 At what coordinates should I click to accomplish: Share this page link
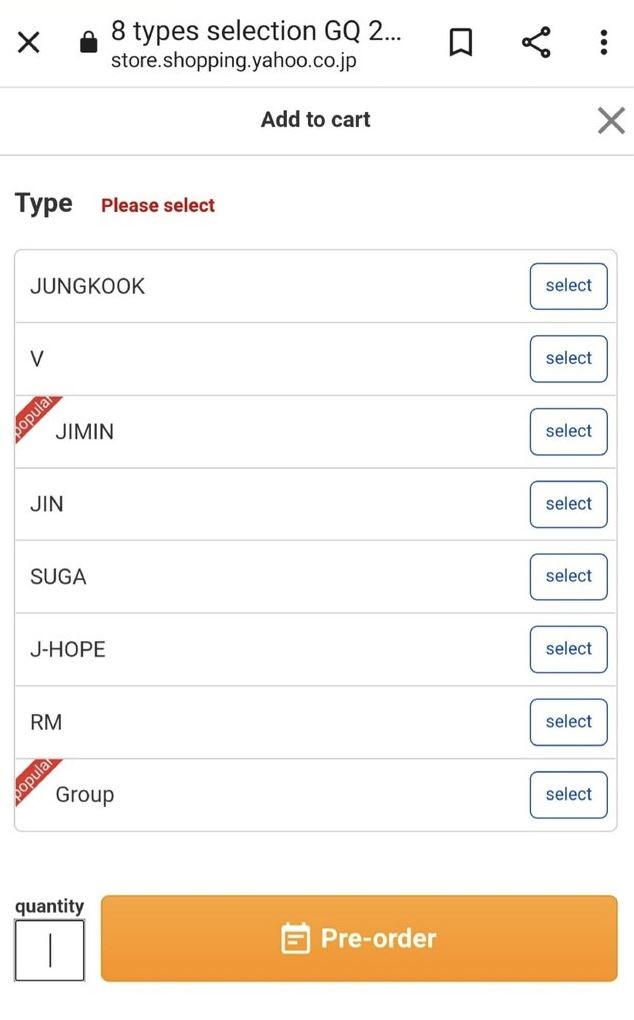pos(536,43)
